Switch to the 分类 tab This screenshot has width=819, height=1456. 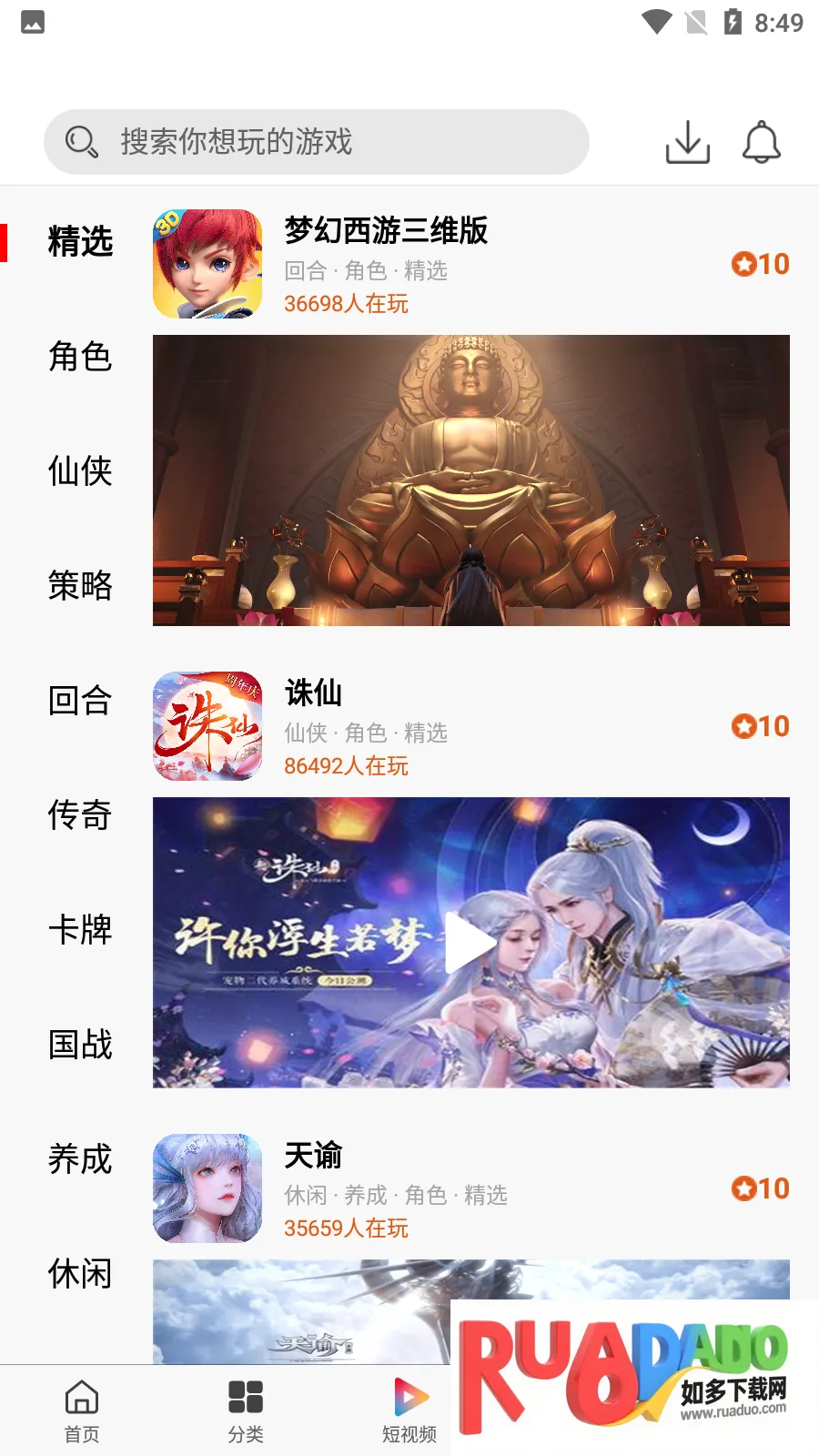[246, 1410]
